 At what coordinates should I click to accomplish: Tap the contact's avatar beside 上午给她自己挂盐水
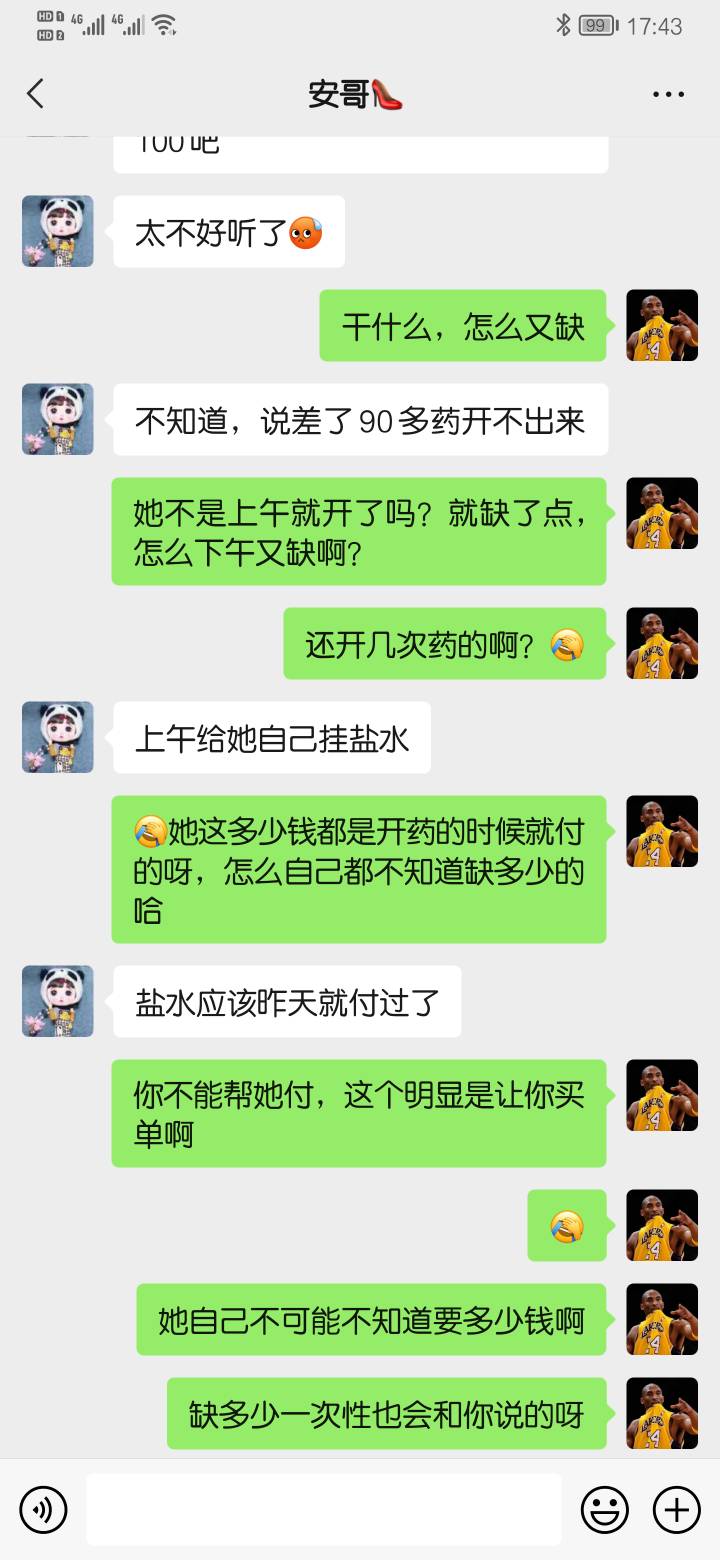(x=58, y=737)
